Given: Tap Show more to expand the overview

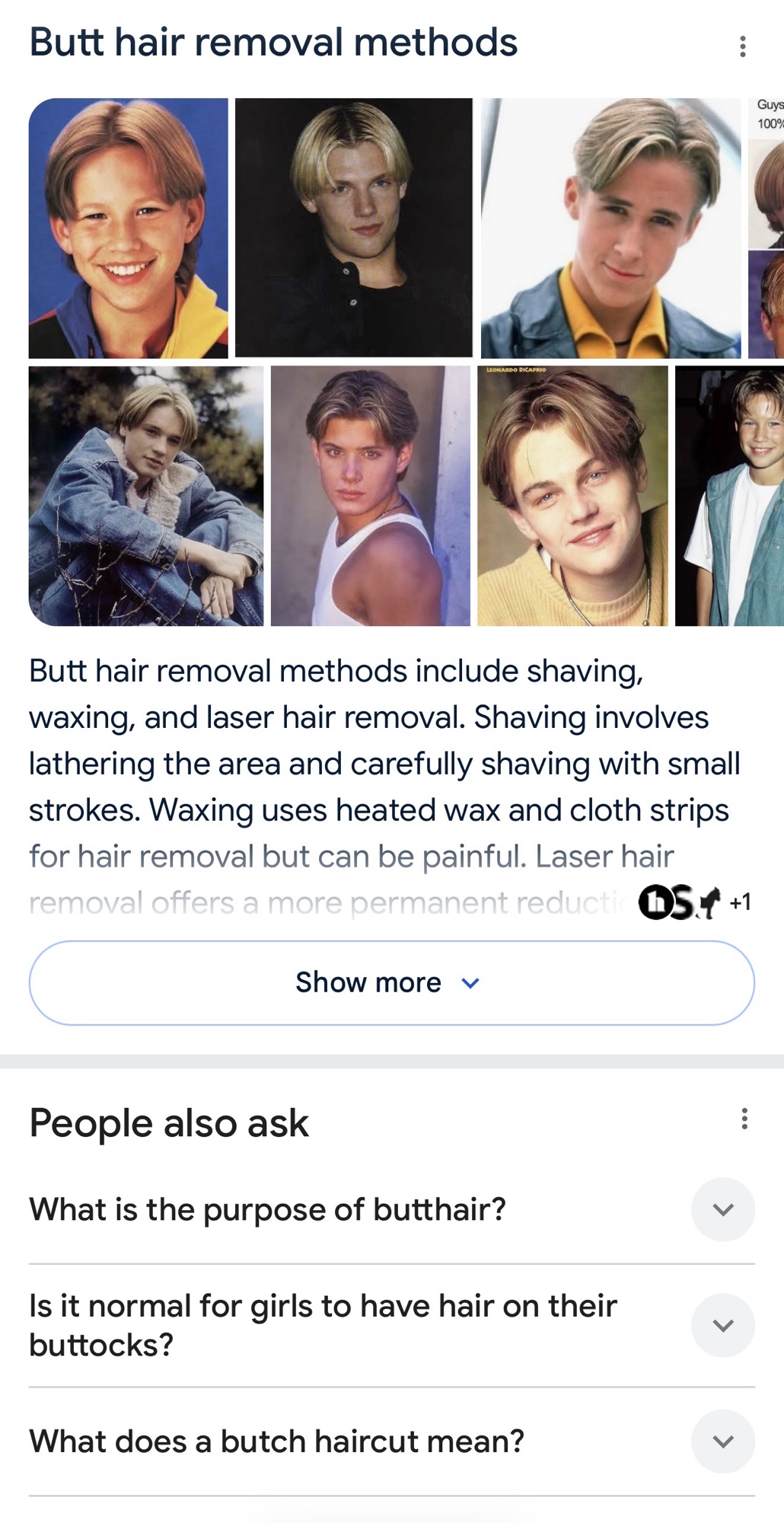Looking at the screenshot, I should click(391, 982).
